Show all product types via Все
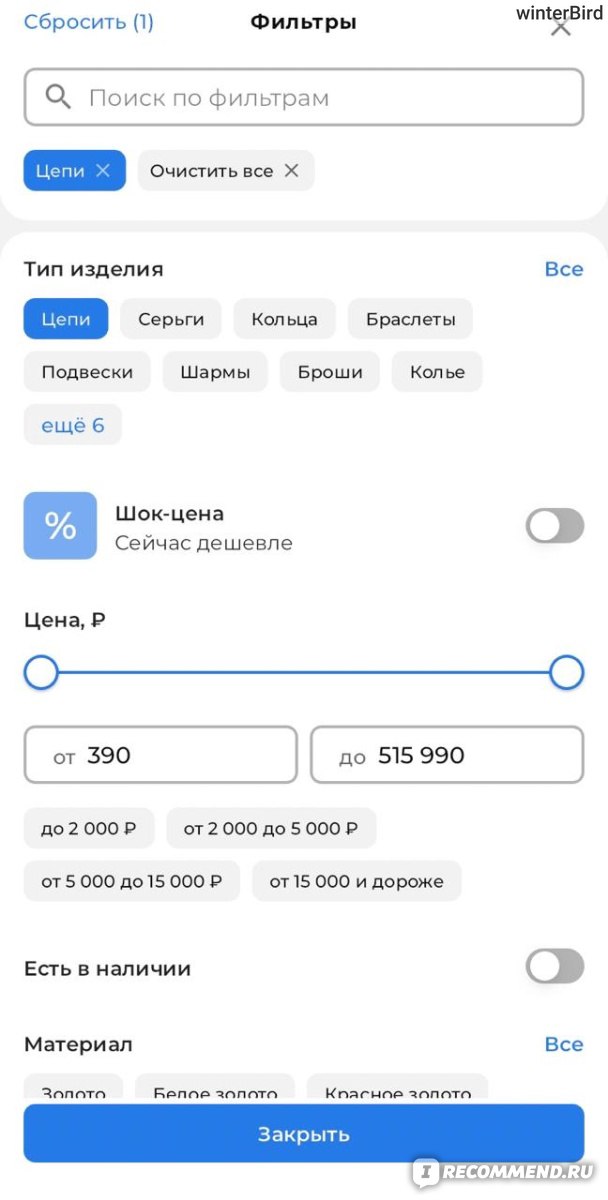 click(x=564, y=269)
